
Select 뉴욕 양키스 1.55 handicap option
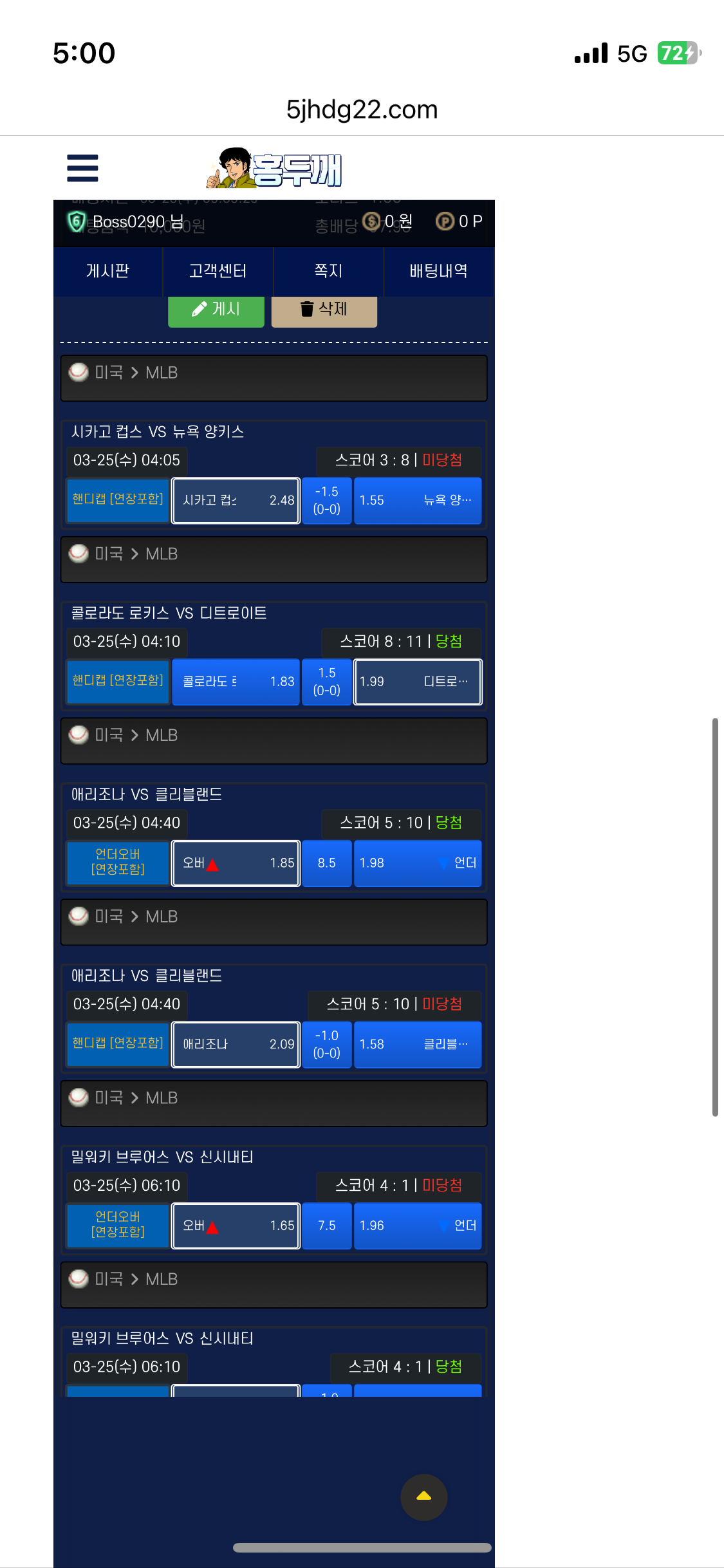pos(418,500)
